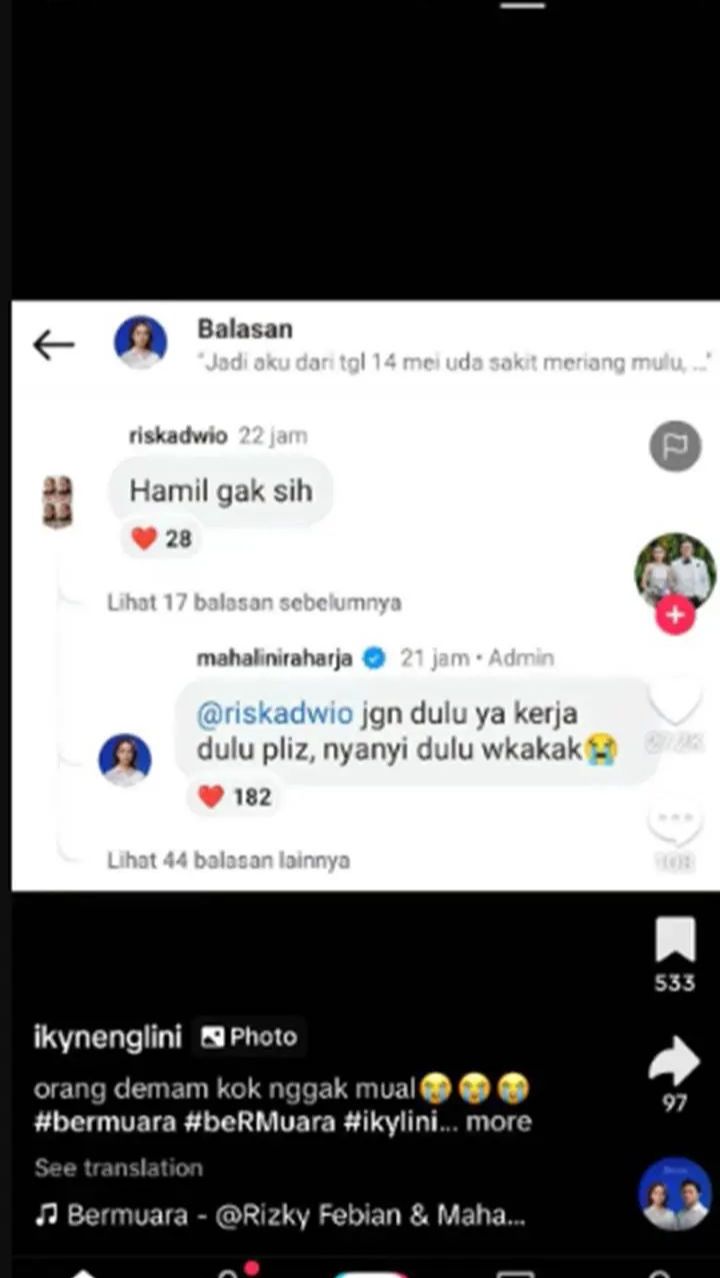Expand the caption with more

click(499, 1122)
